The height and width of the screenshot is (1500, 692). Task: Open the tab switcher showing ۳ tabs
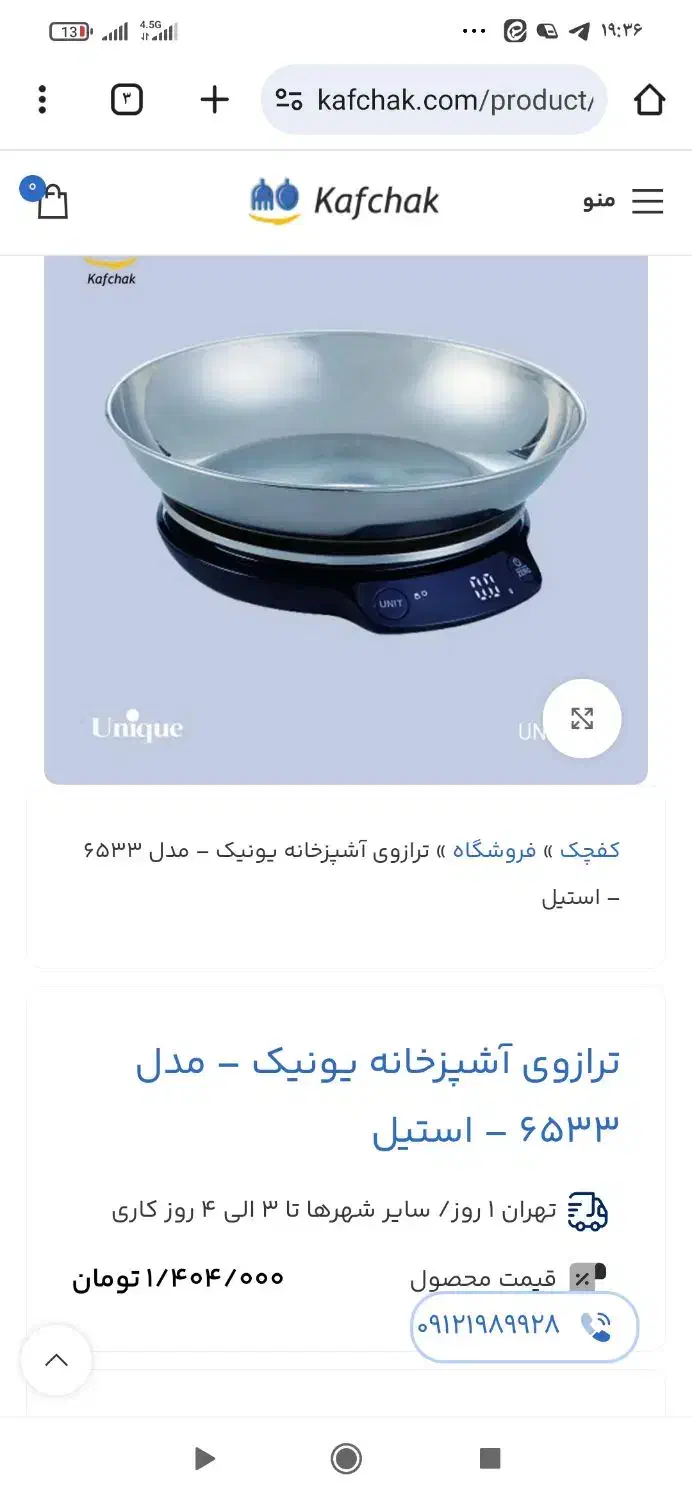coord(127,100)
